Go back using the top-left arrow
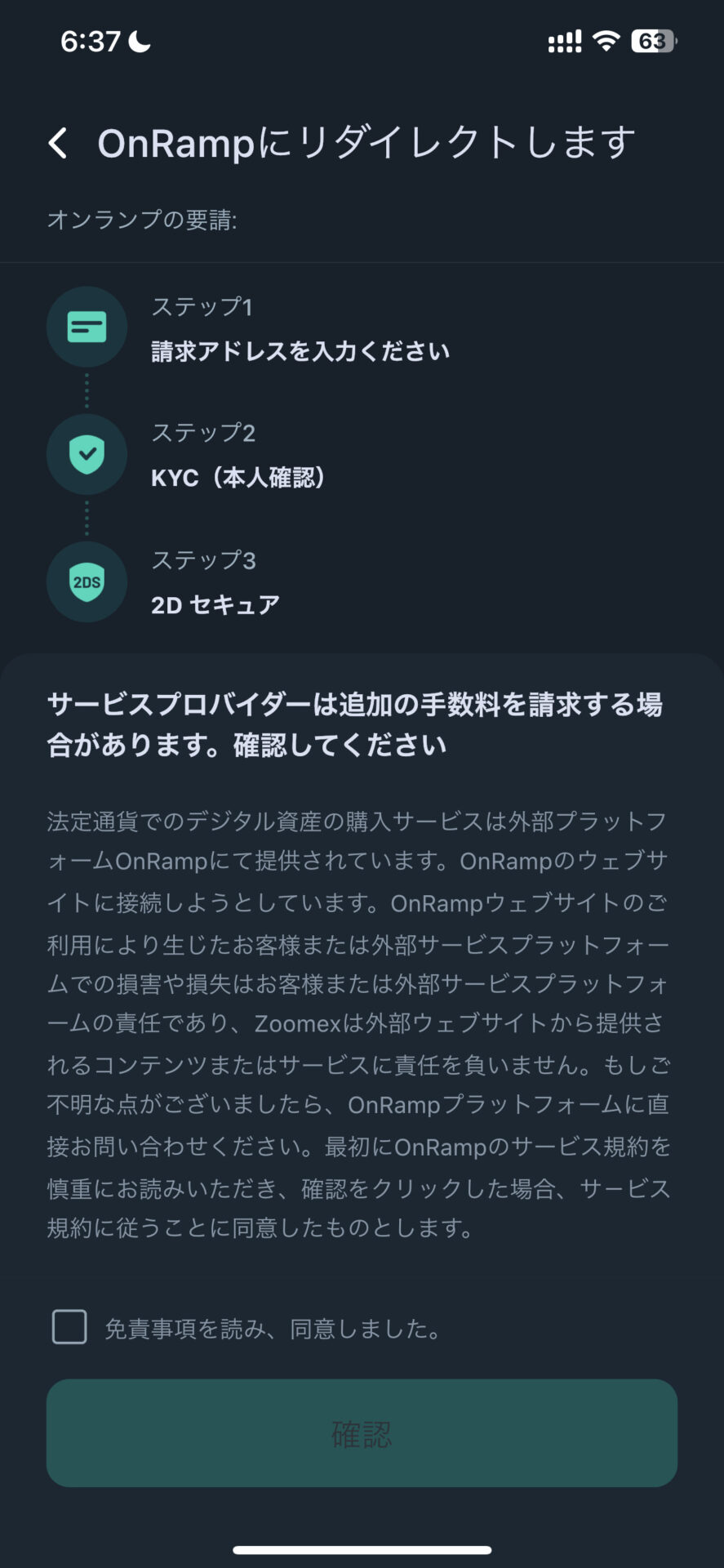Screen dimensions: 724x1568 point(58,144)
